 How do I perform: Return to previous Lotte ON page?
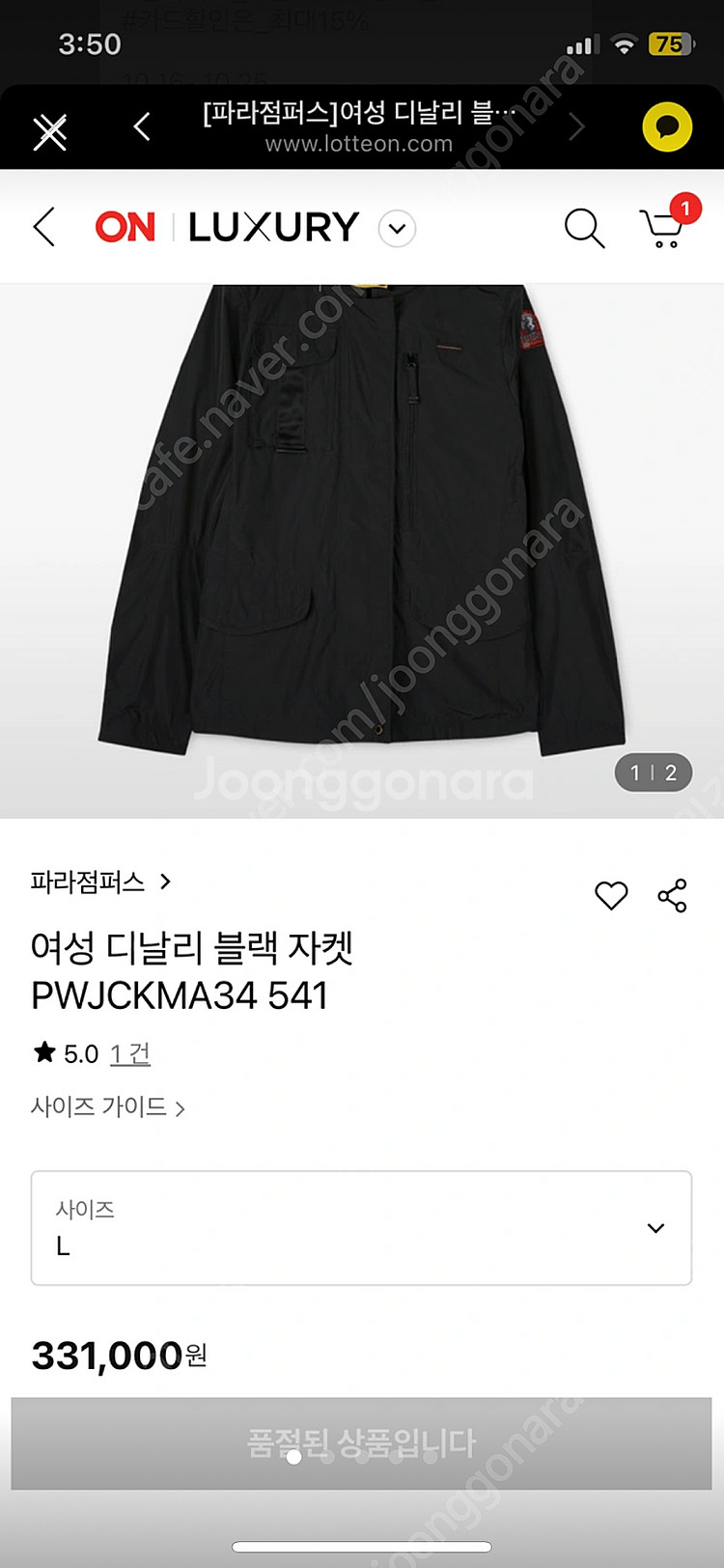click(x=44, y=228)
